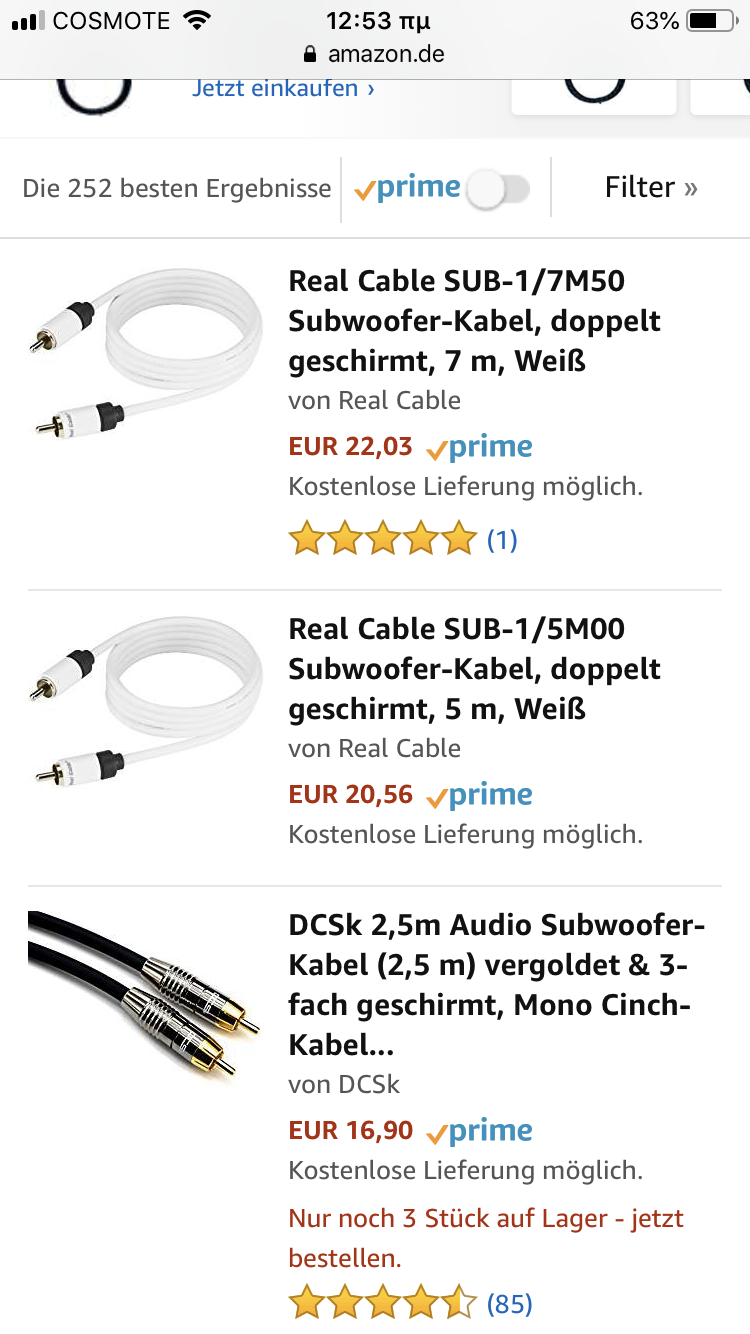This screenshot has height=1334, width=750.
Task: Open the Filter options
Action: 650,187
